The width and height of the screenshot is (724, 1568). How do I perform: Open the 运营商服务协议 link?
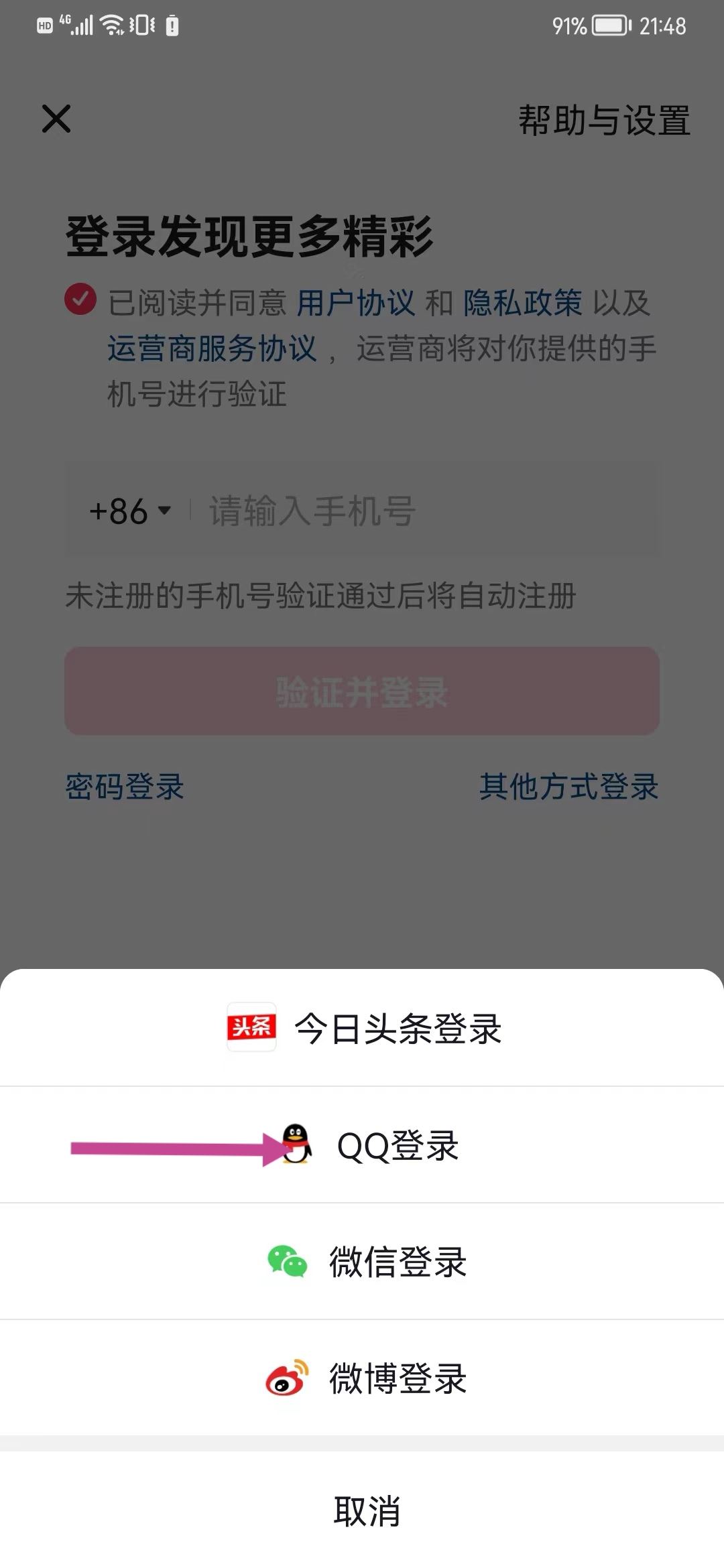coord(212,349)
